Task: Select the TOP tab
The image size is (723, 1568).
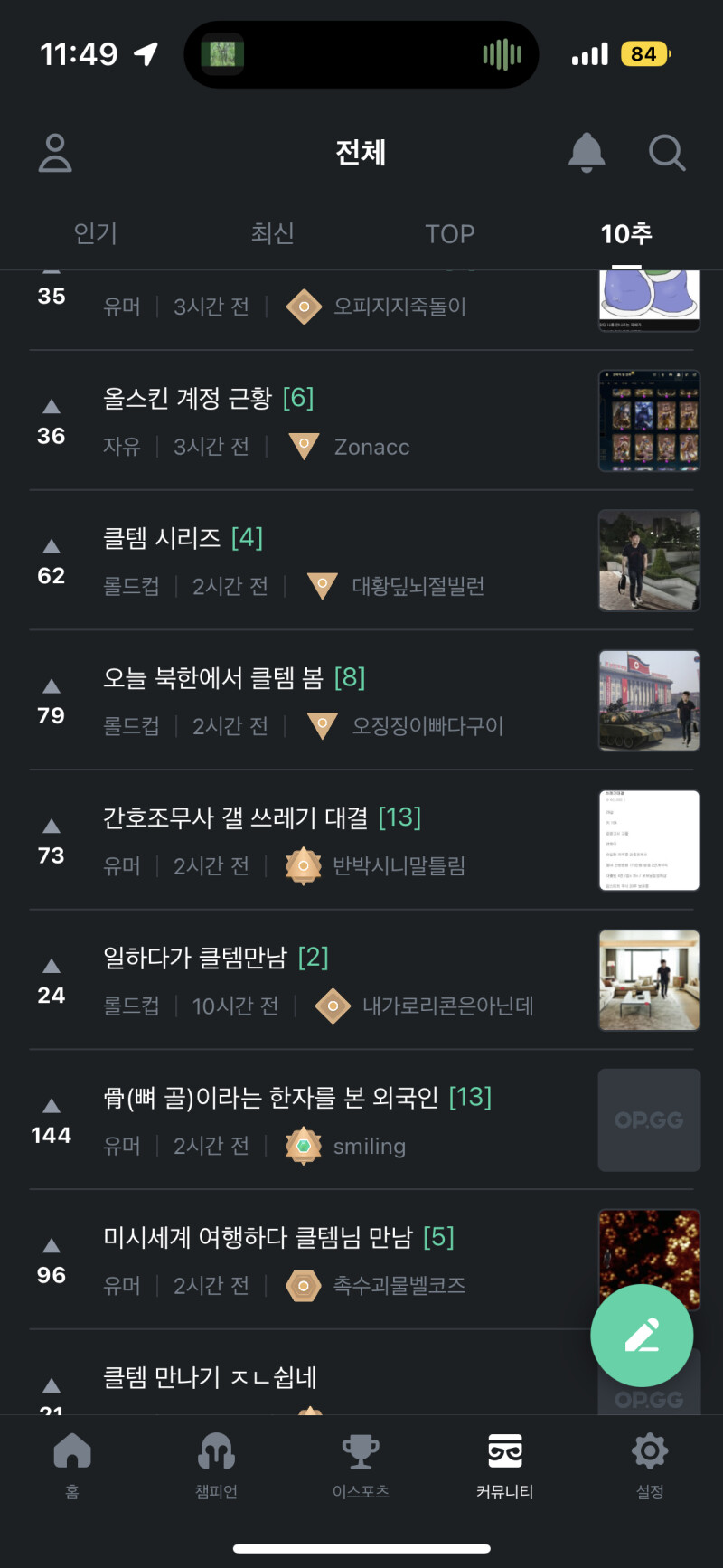Action: point(449,233)
